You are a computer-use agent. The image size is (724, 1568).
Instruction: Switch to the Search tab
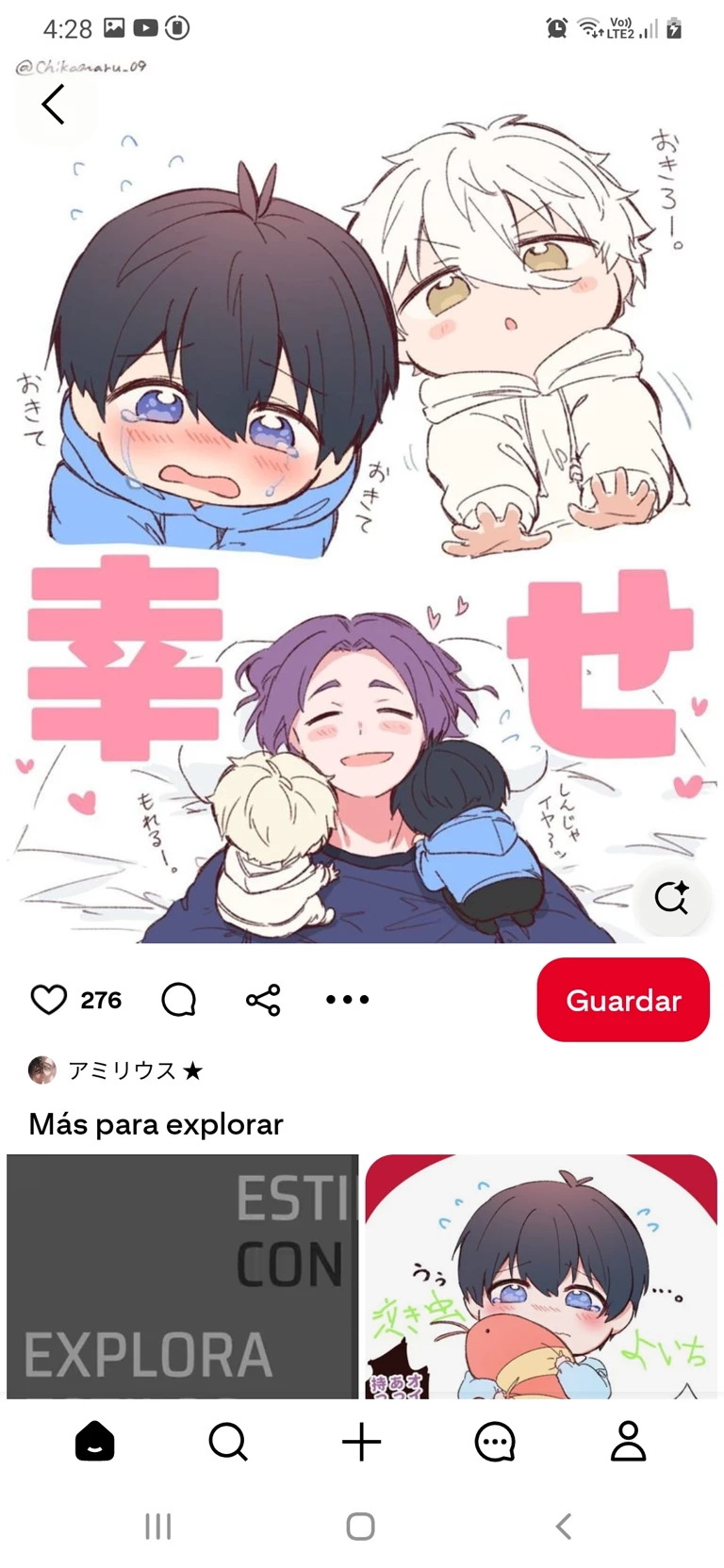(228, 1442)
